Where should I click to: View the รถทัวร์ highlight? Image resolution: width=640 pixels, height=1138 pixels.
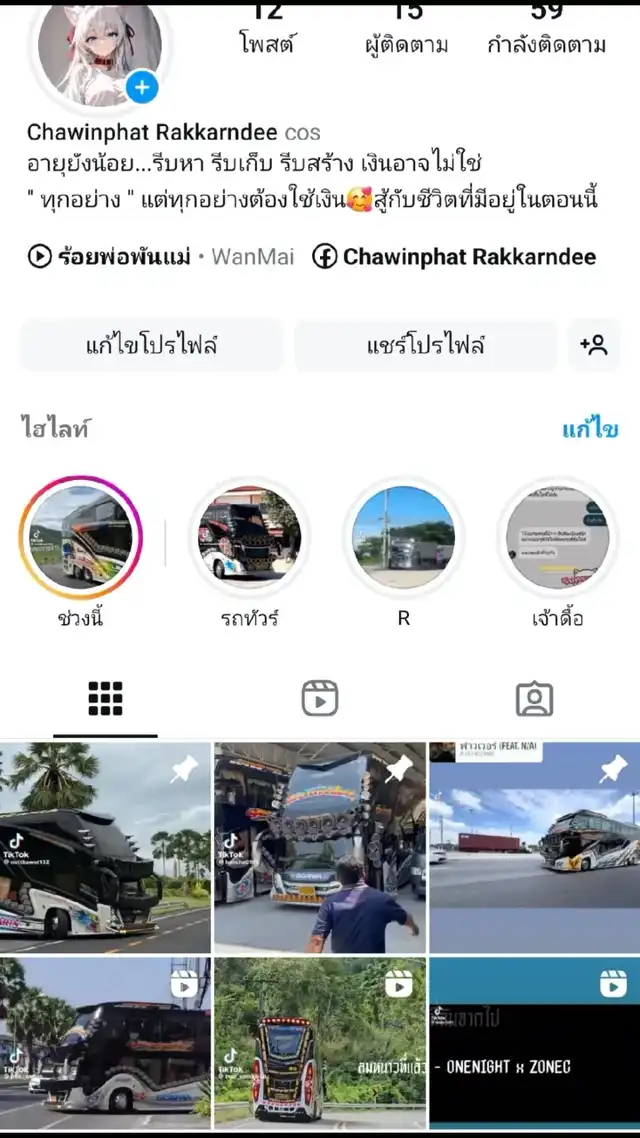click(247, 538)
